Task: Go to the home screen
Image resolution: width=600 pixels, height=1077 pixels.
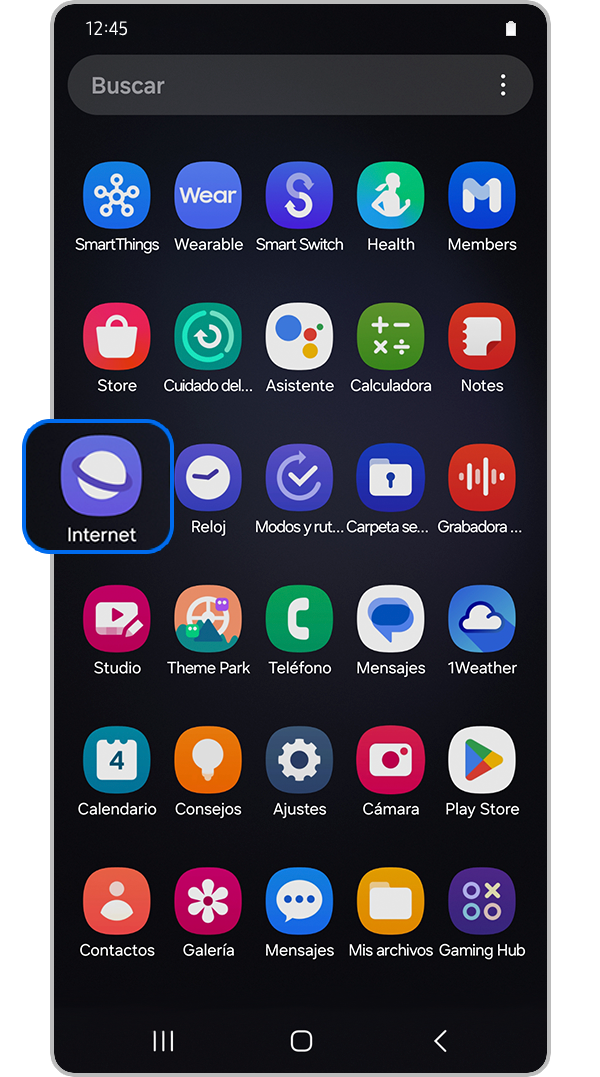Action: [x=300, y=1041]
